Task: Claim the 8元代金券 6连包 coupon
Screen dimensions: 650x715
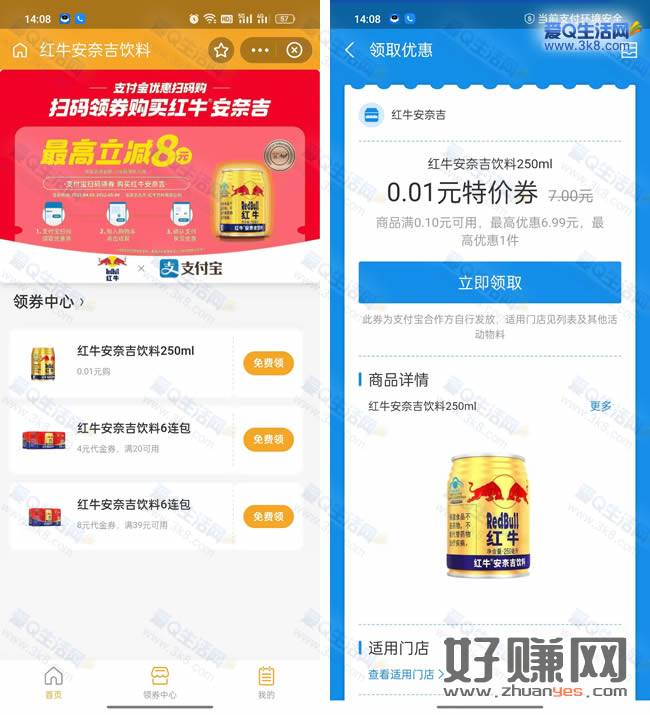Action: pyautogui.click(x=268, y=516)
